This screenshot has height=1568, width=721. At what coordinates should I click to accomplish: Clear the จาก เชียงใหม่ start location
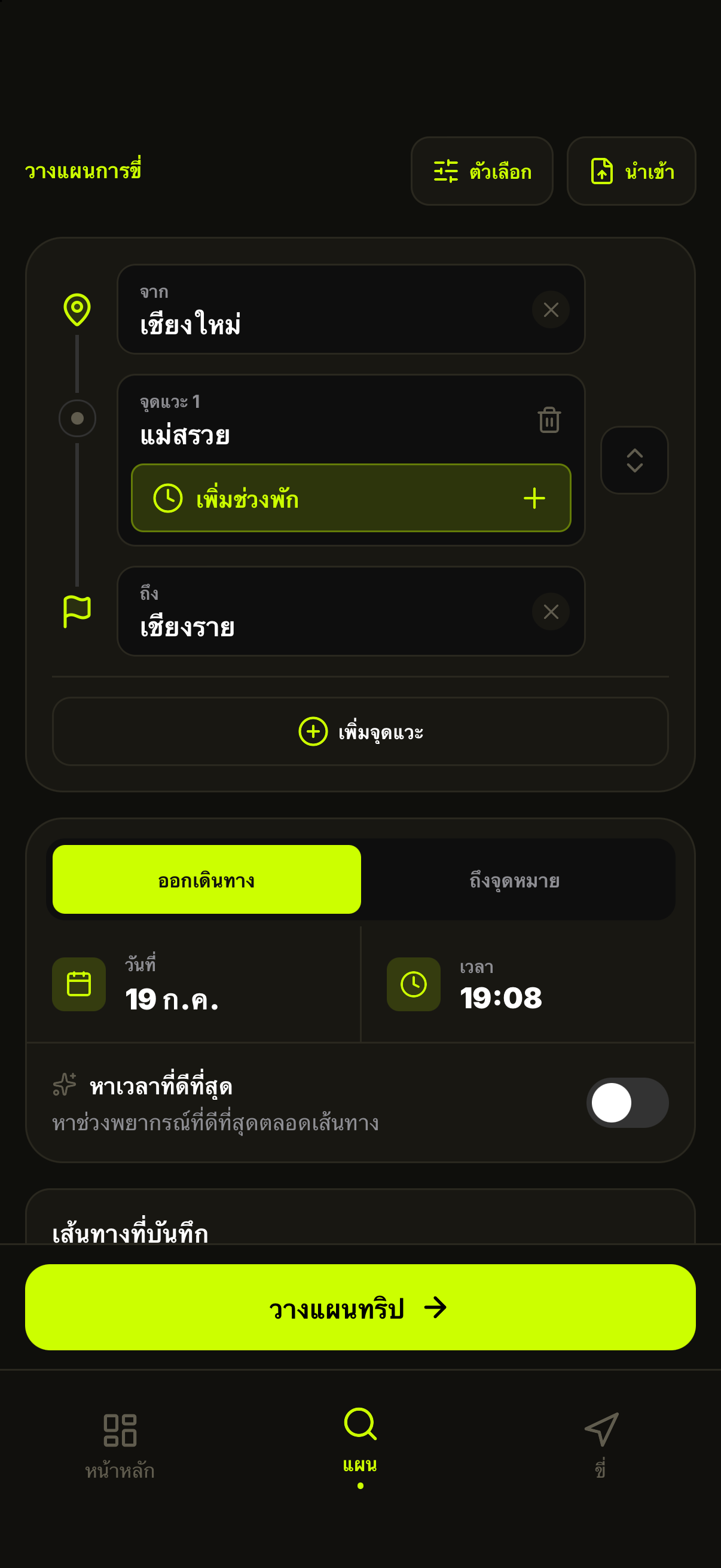[x=551, y=310]
